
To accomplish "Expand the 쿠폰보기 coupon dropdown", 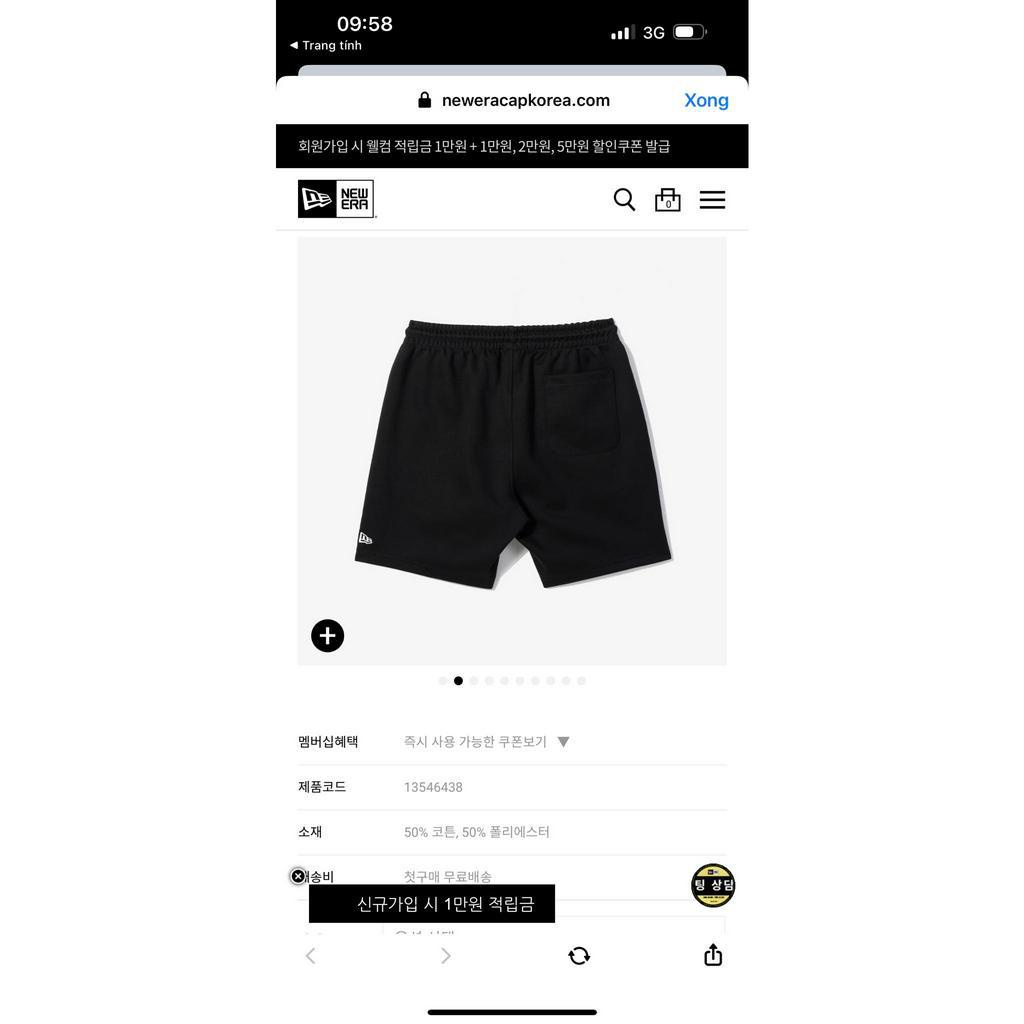I will coord(563,742).
